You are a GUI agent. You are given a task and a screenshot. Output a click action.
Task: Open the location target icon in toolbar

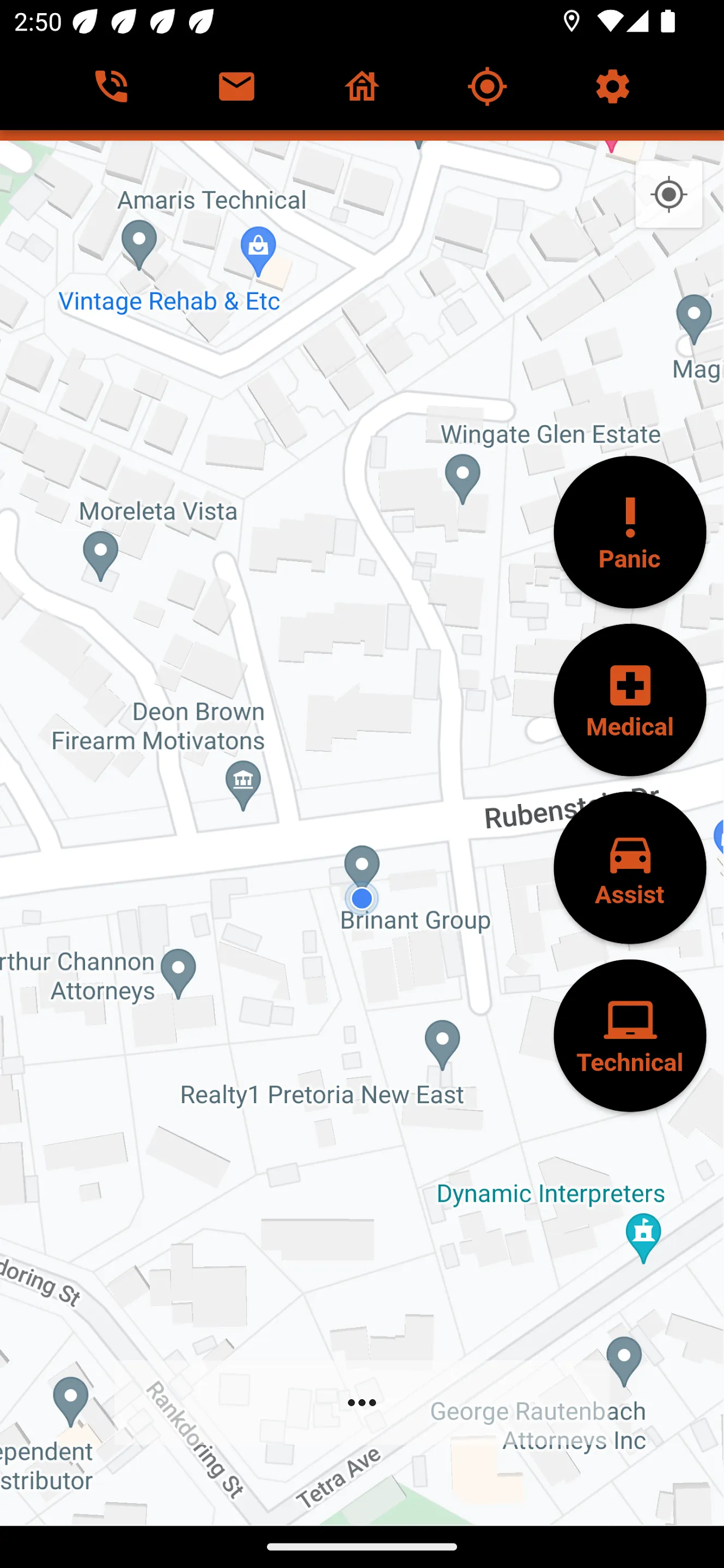pyautogui.click(x=487, y=87)
